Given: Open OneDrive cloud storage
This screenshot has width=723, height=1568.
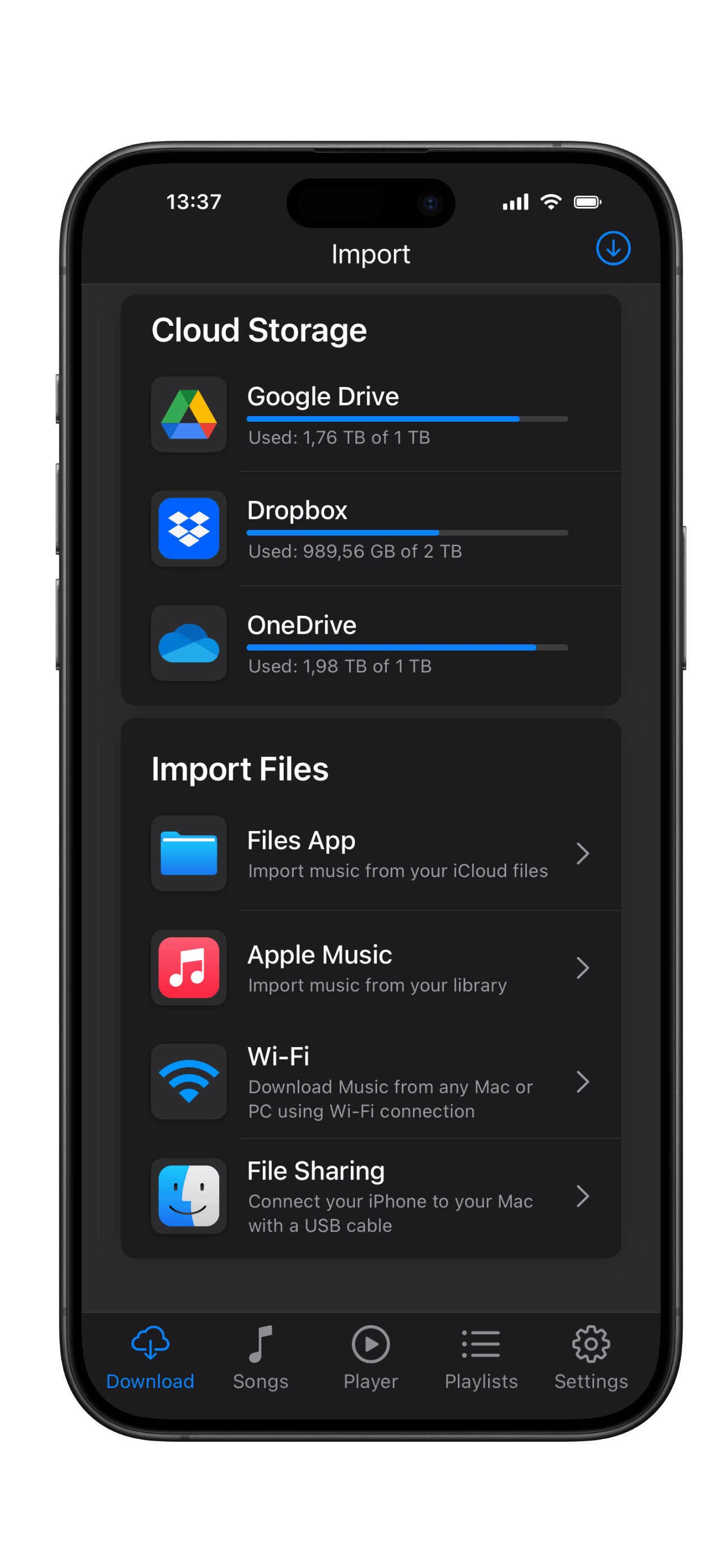Looking at the screenshot, I should coord(370,643).
